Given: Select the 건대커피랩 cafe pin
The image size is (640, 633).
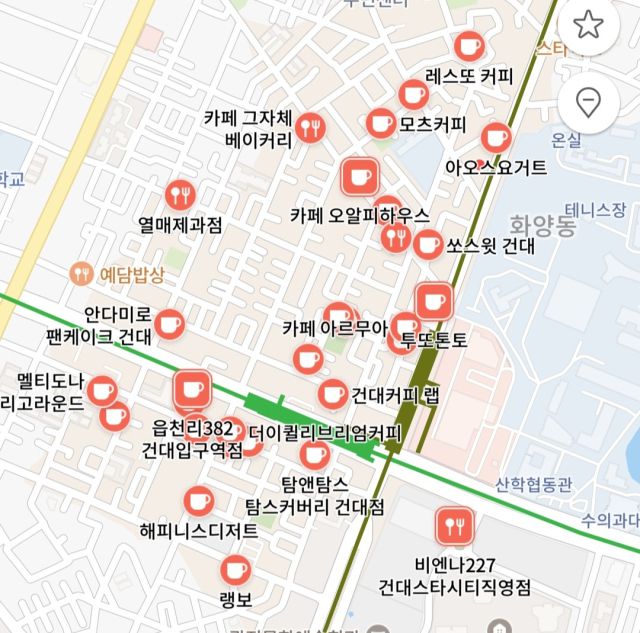Looking at the screenshot, I should coord(334,393).
